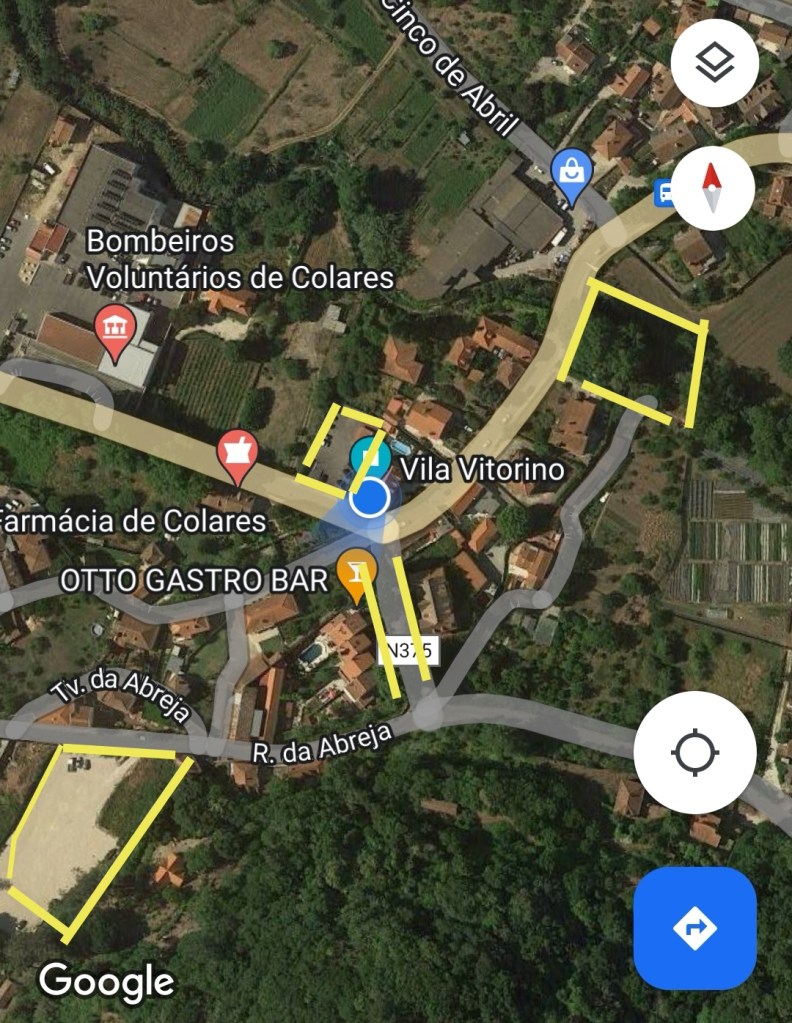Select the Vila Vitorino lodging pin
The height and width of the screenshot is (1023, 792).
370,457
